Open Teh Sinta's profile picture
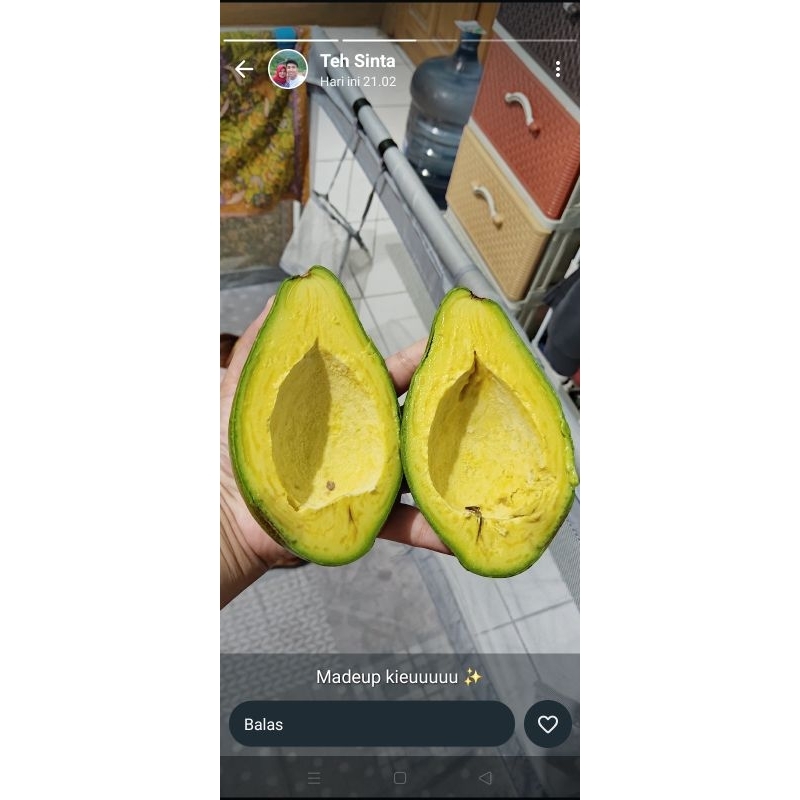Image resolution: width=800 pixels, height=800 pixels. (x=288, y=69)
